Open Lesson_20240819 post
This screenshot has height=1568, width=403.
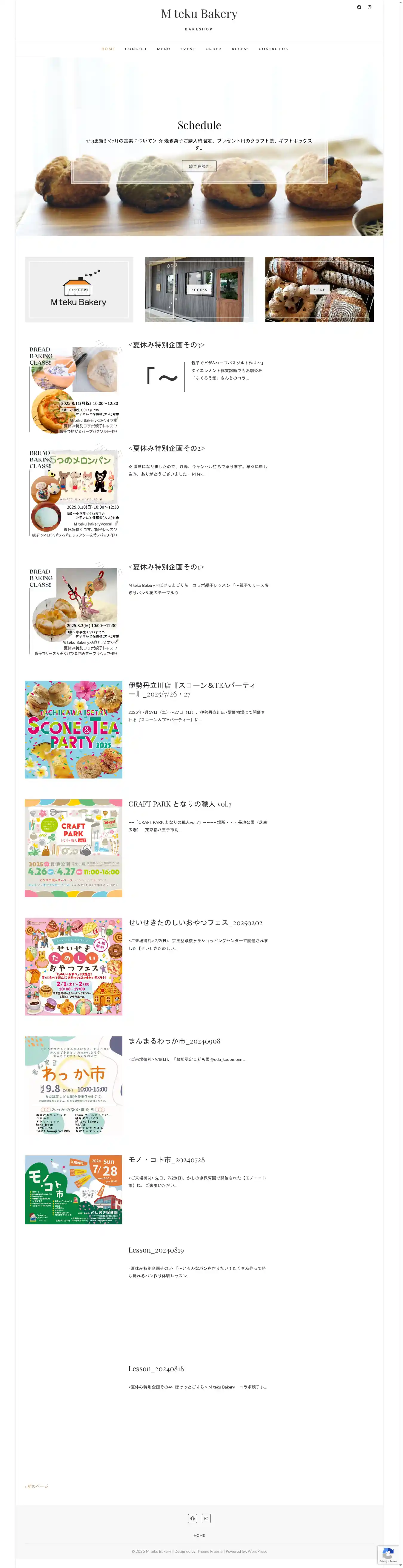(156, 1250)
